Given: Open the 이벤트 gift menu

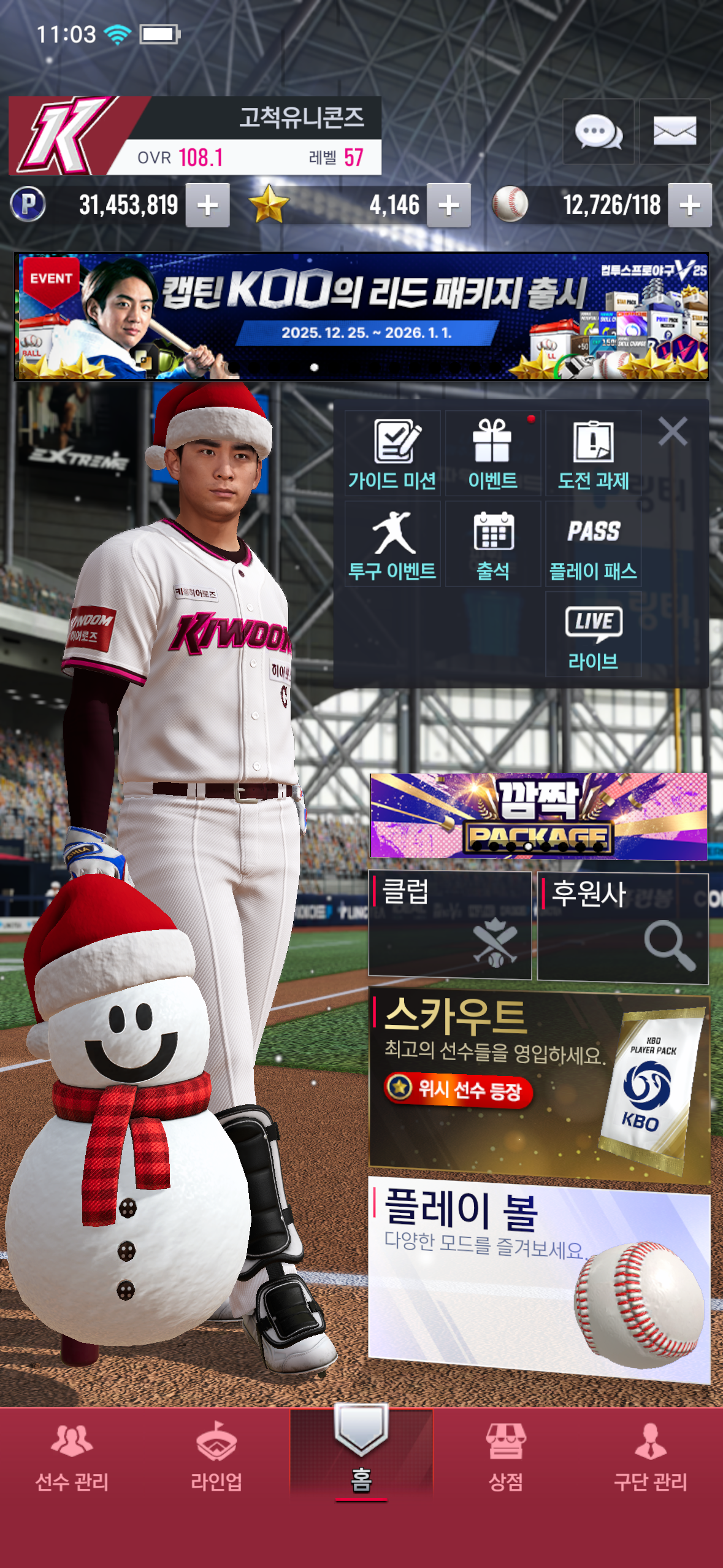Looking at the screenshot, I should (x=493, y=454).
